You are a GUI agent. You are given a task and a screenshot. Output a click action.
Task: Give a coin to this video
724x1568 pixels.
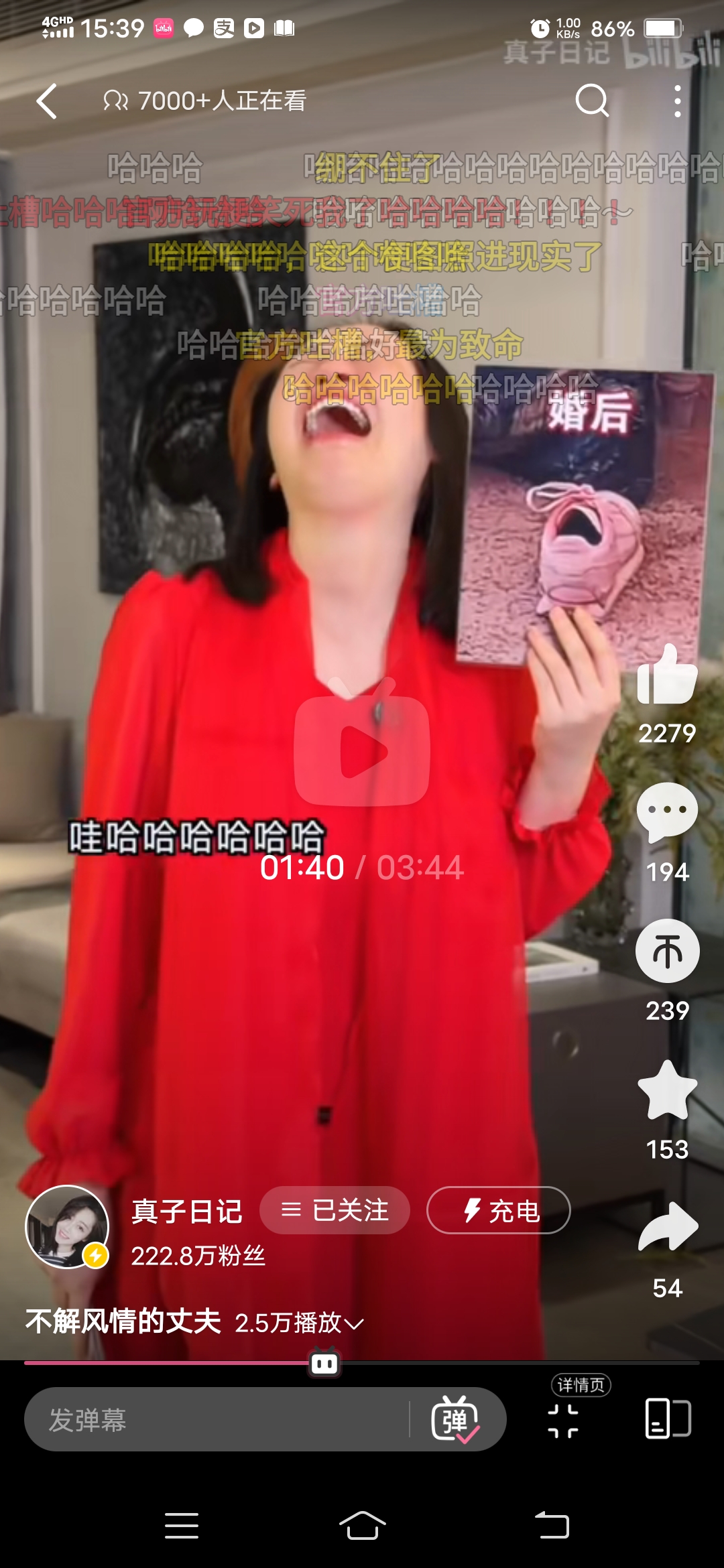pyautogui.click(x=667, y=951)
